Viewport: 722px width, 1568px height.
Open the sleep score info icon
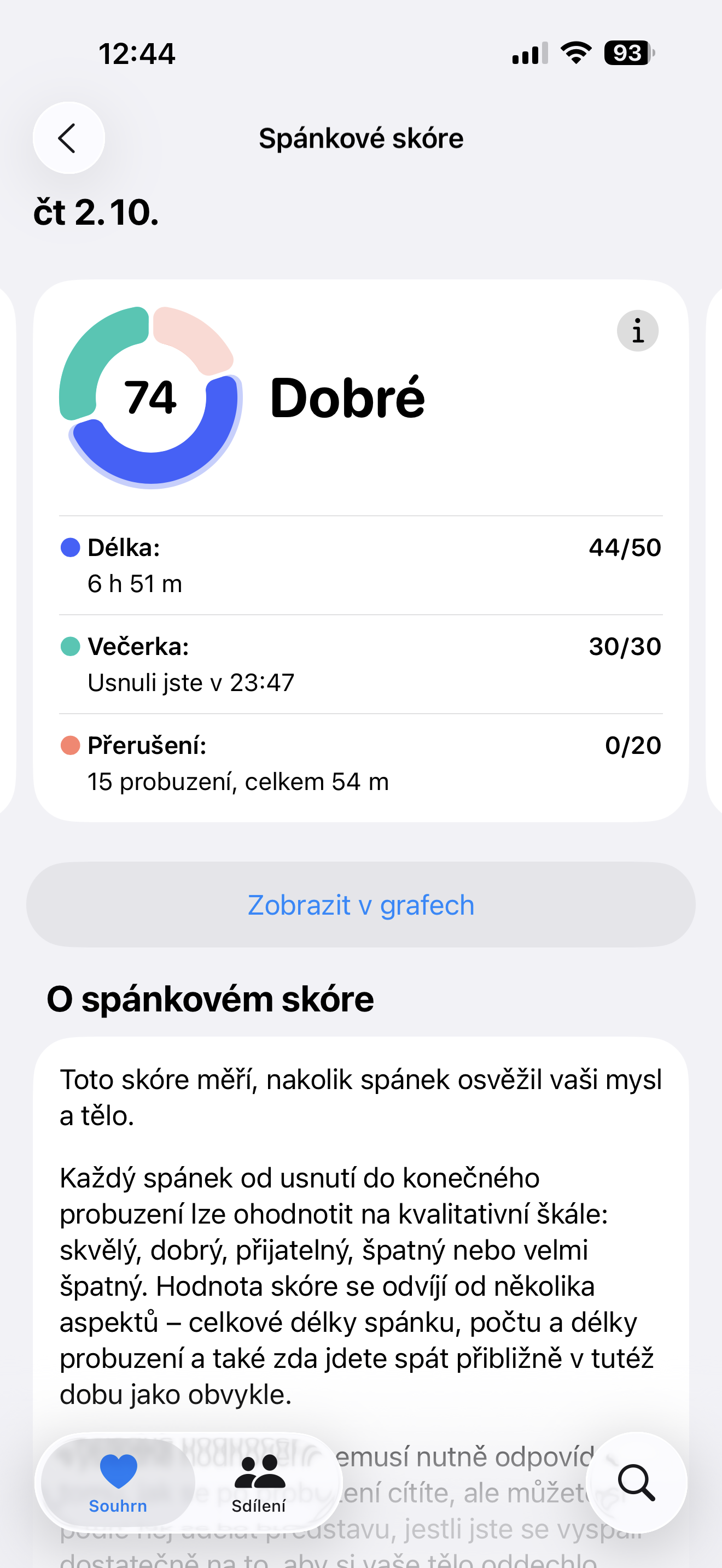(x=637, y=331)
